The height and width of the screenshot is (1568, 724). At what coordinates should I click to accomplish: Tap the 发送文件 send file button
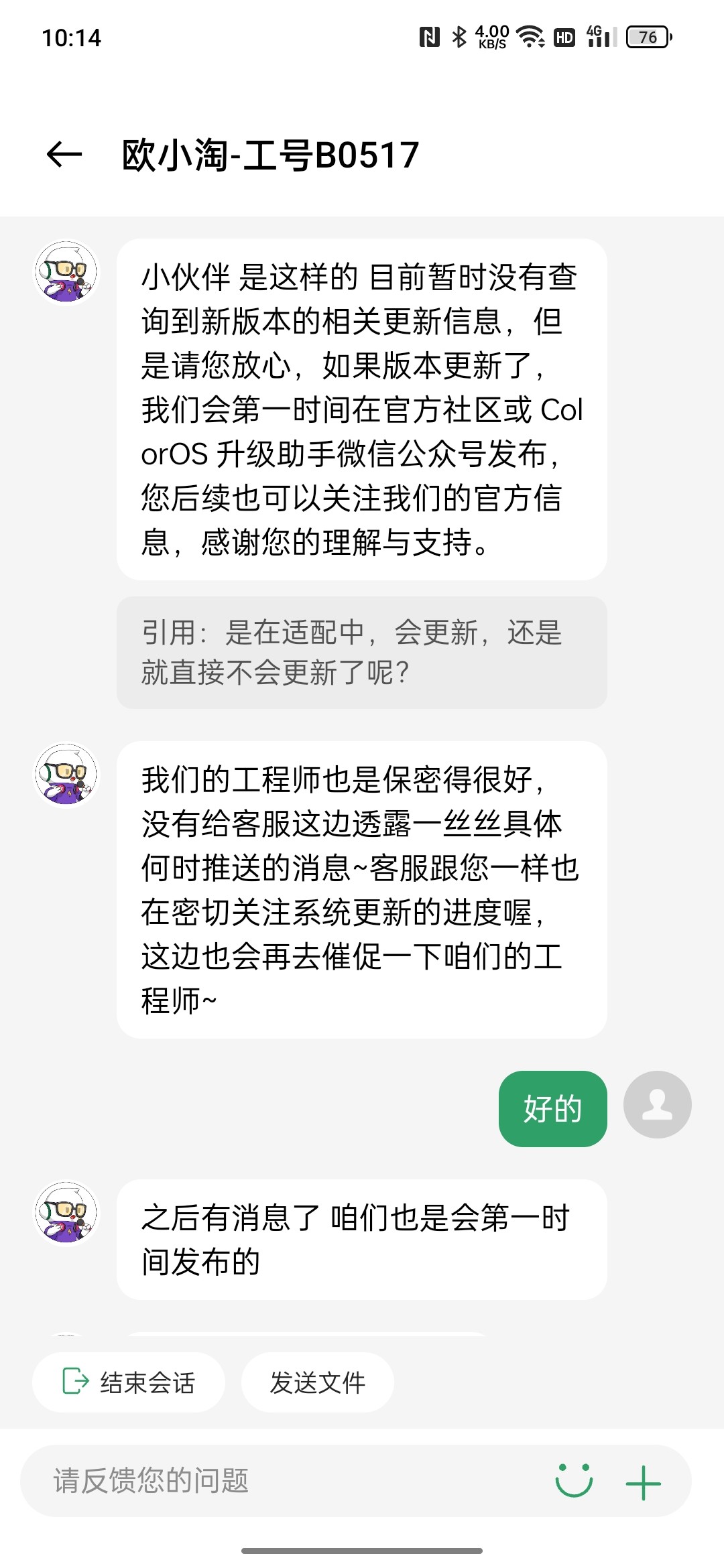[317, 1382]
